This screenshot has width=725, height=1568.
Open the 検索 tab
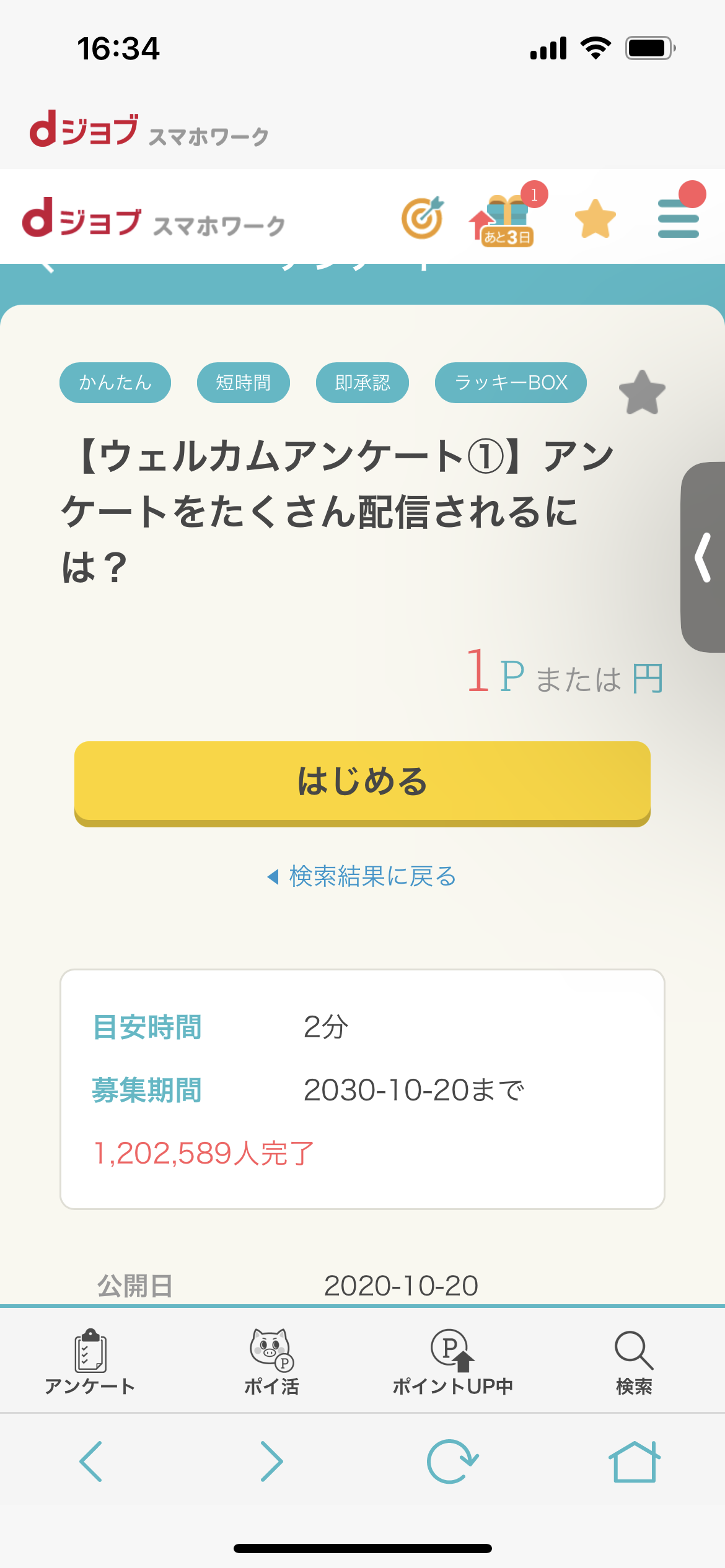634,1362
